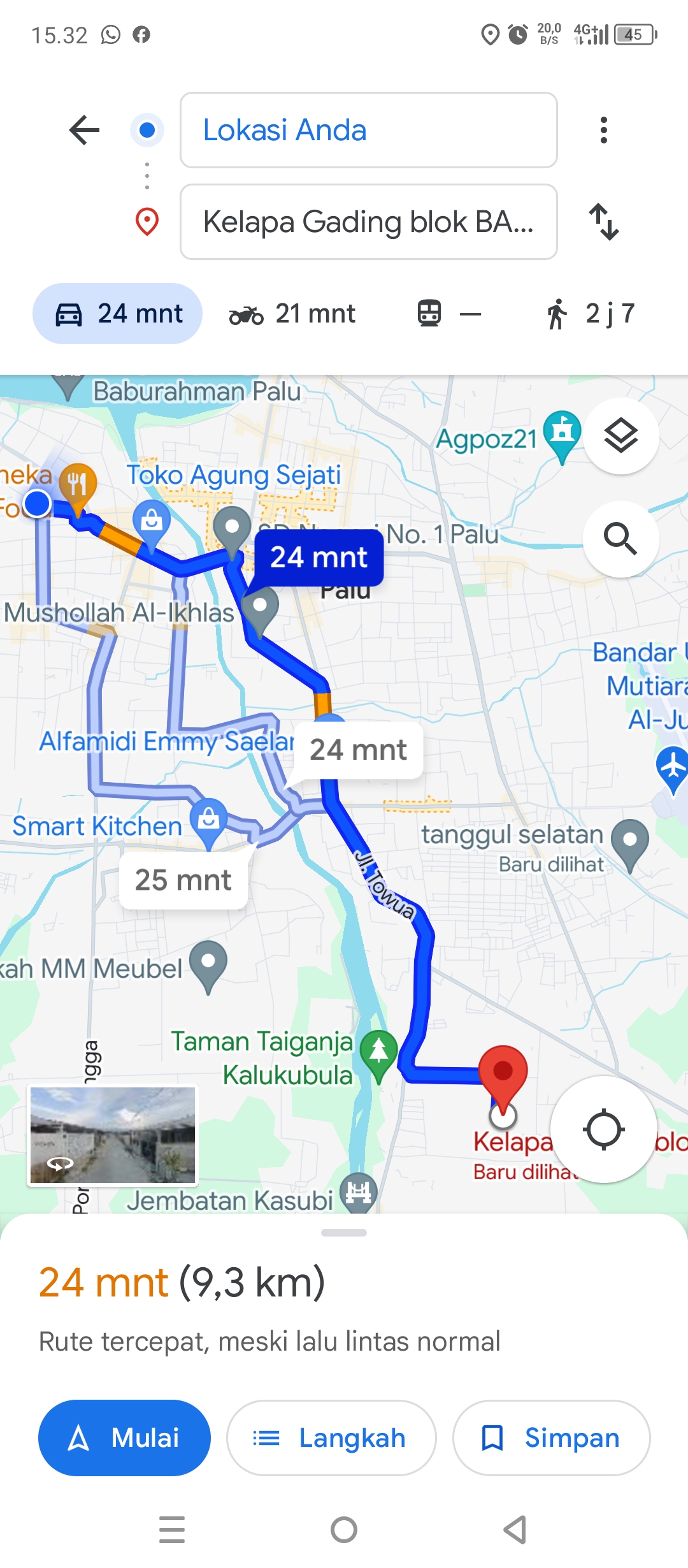Go to the system home screen
Viewport: 688px width, 1568px height.
(344, 1529)
